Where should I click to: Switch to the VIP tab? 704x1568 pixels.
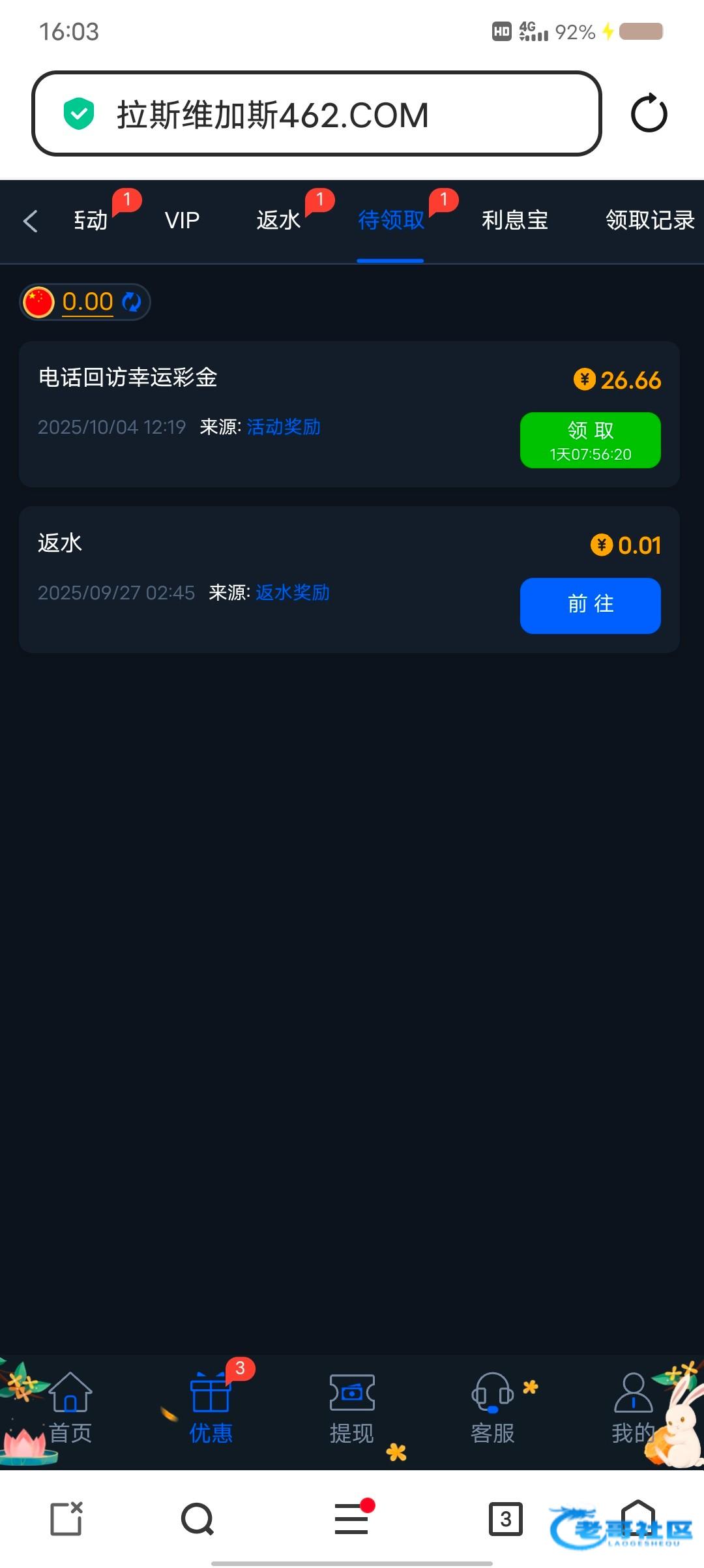point(182,221)
